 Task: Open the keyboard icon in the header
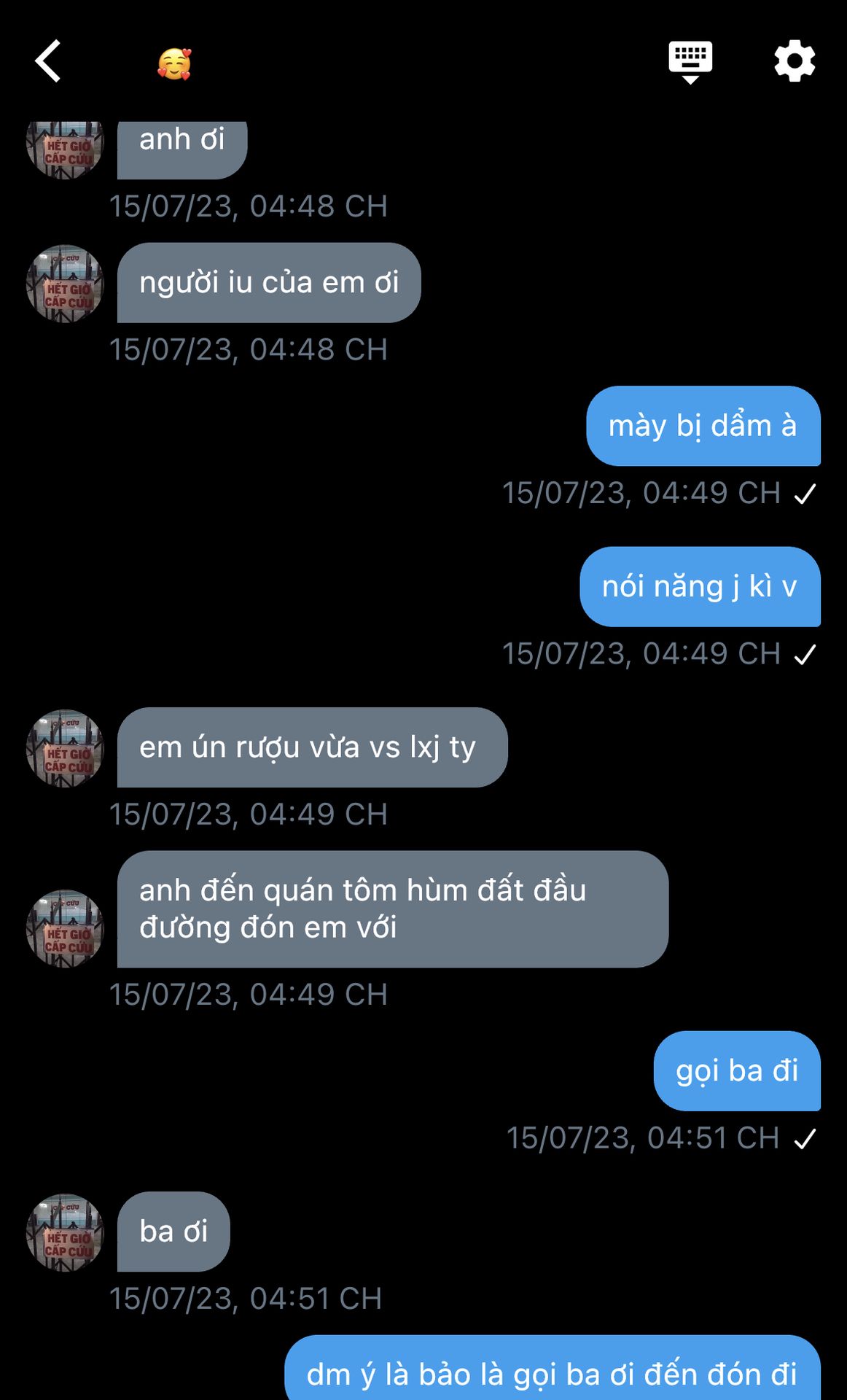(x=690, y=63)
